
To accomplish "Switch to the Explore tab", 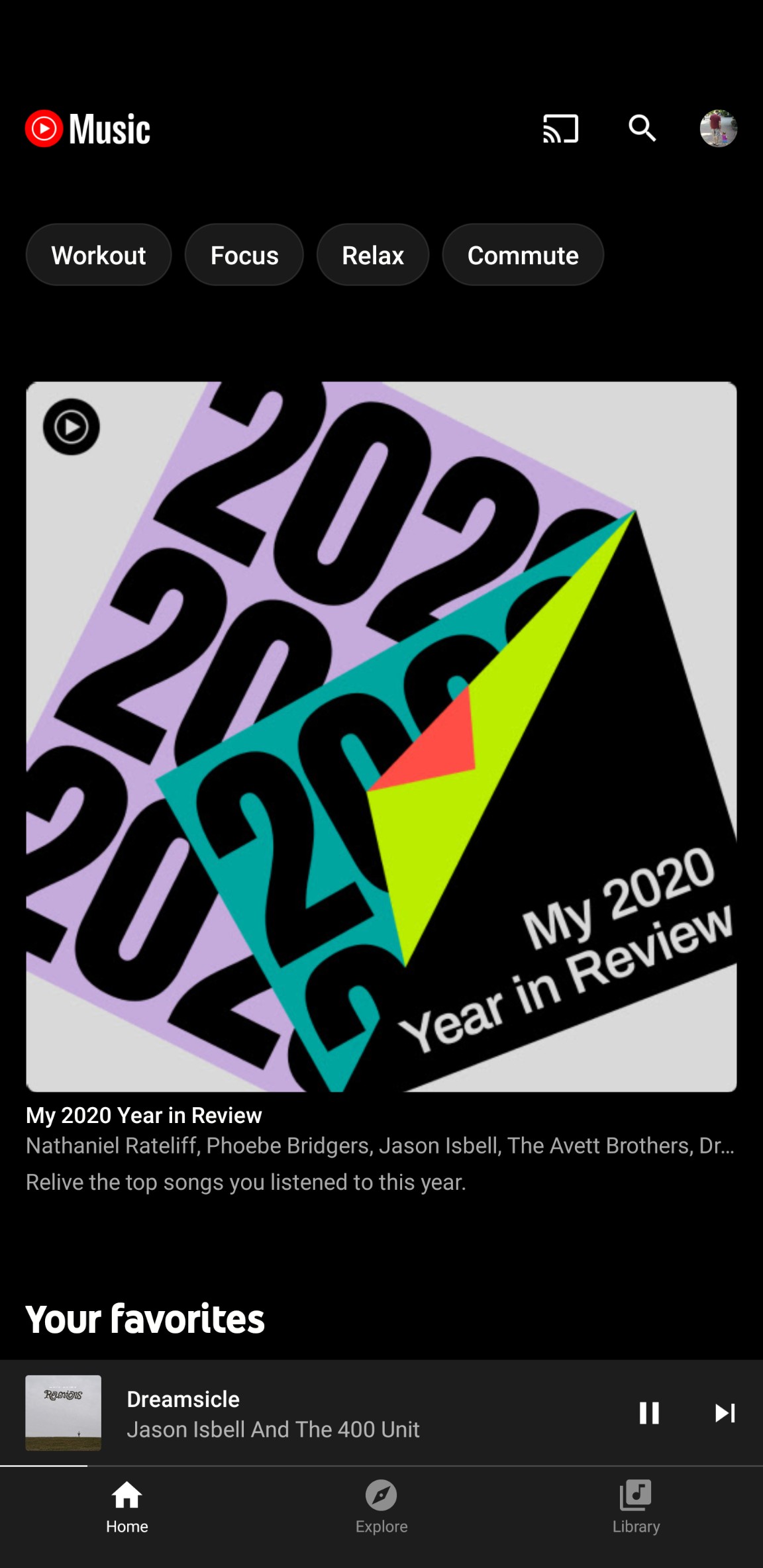I will click(x=381, y=1508).
